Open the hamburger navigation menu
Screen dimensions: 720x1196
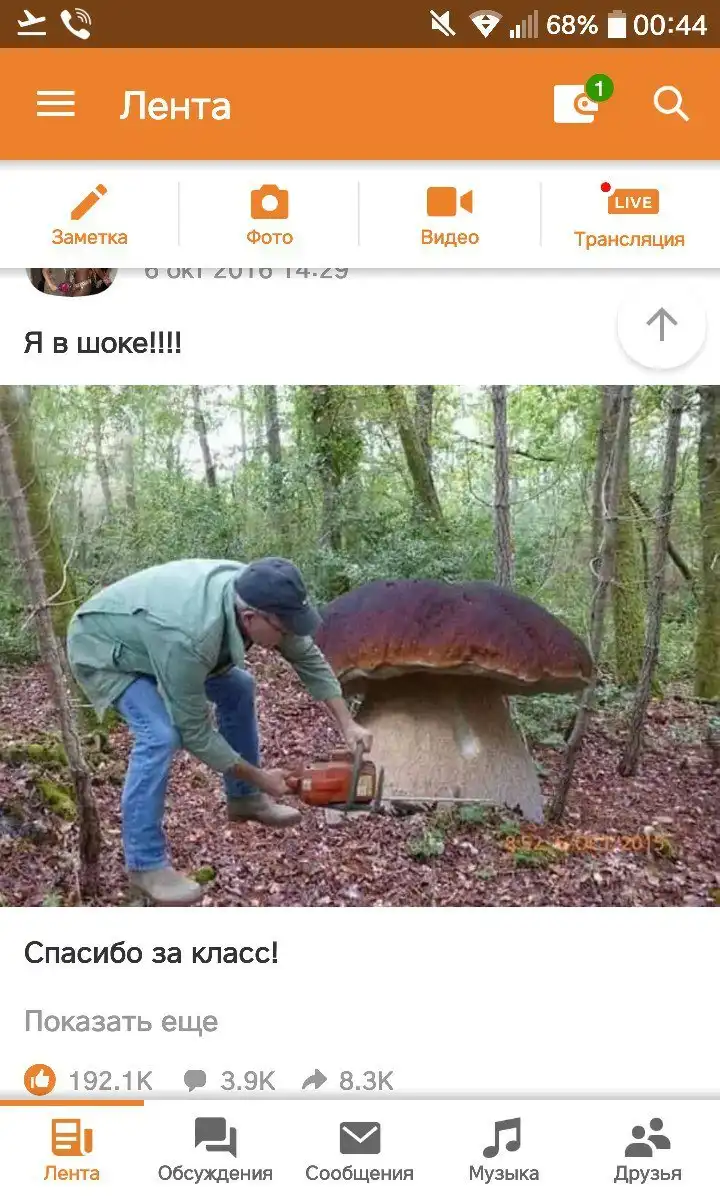[x=56, y=104]
